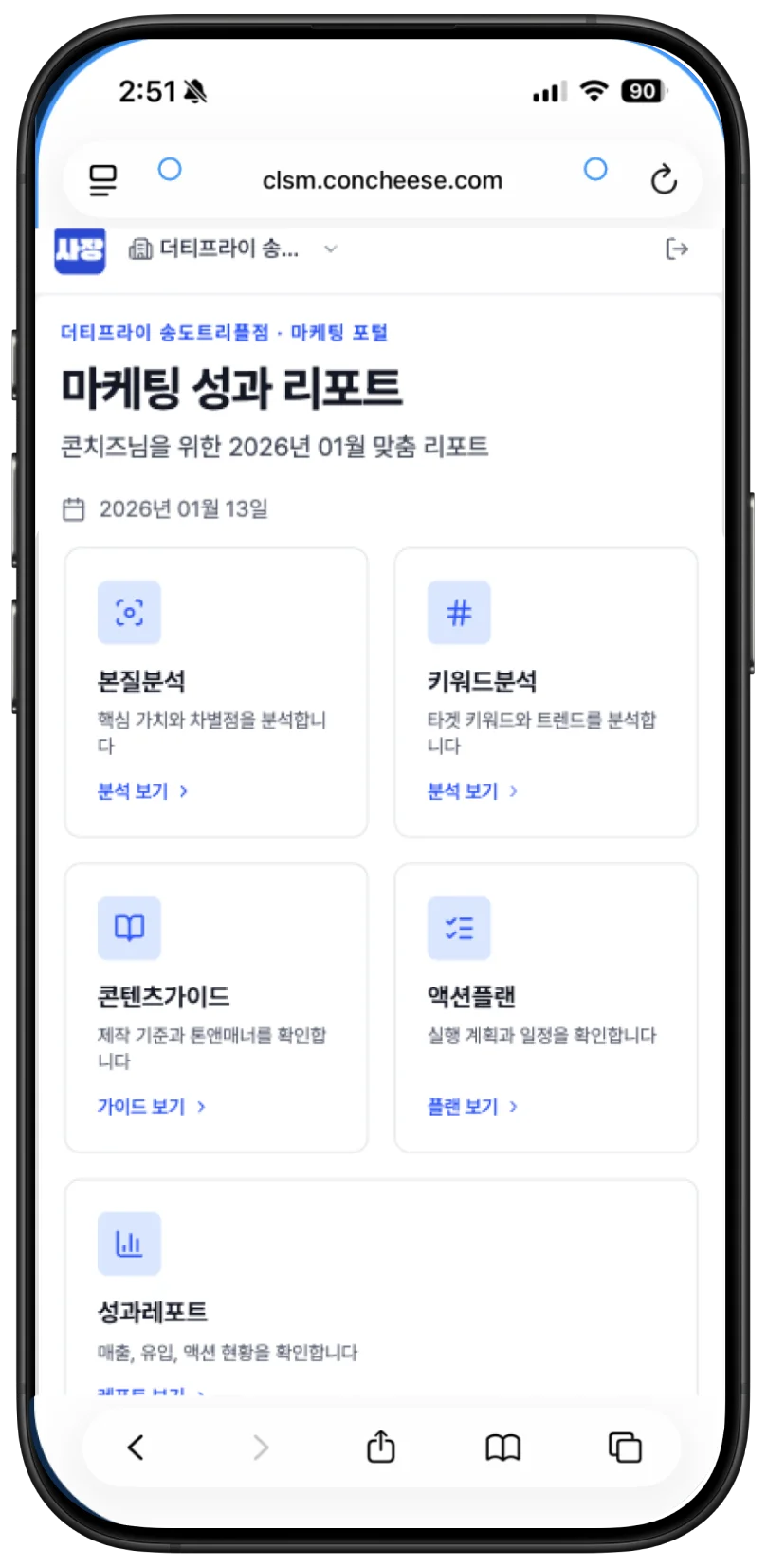Open the 콘텐츠가이드 book icon
This screenshot has height=1568, width=767.
click(129, 929)
